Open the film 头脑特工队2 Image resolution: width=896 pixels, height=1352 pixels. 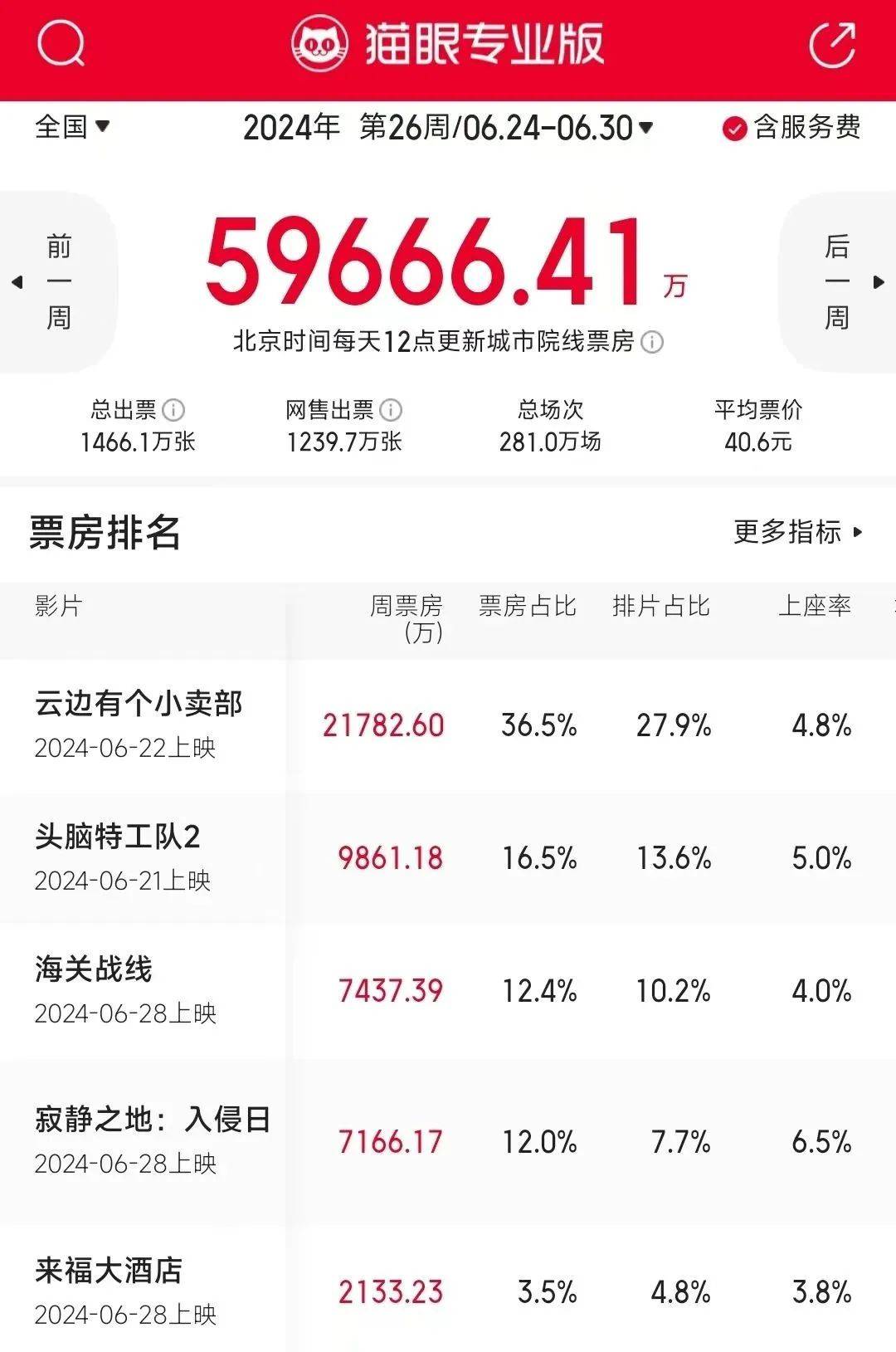coord(117,837)
